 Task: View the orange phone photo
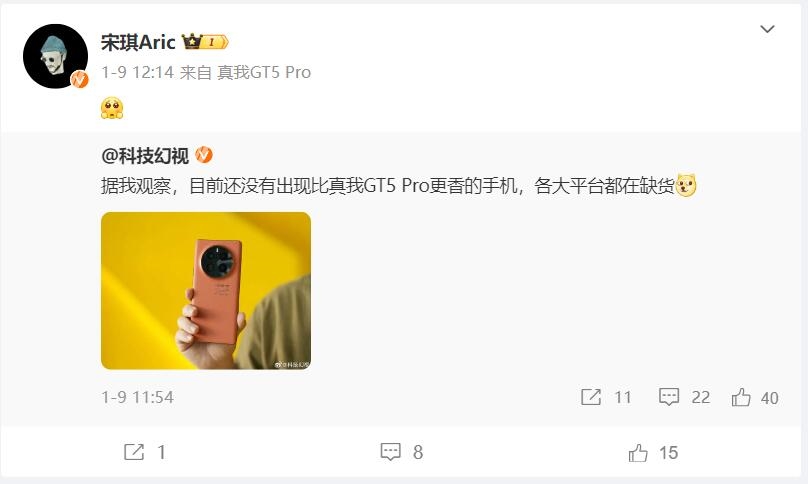(x=206, y=290)
